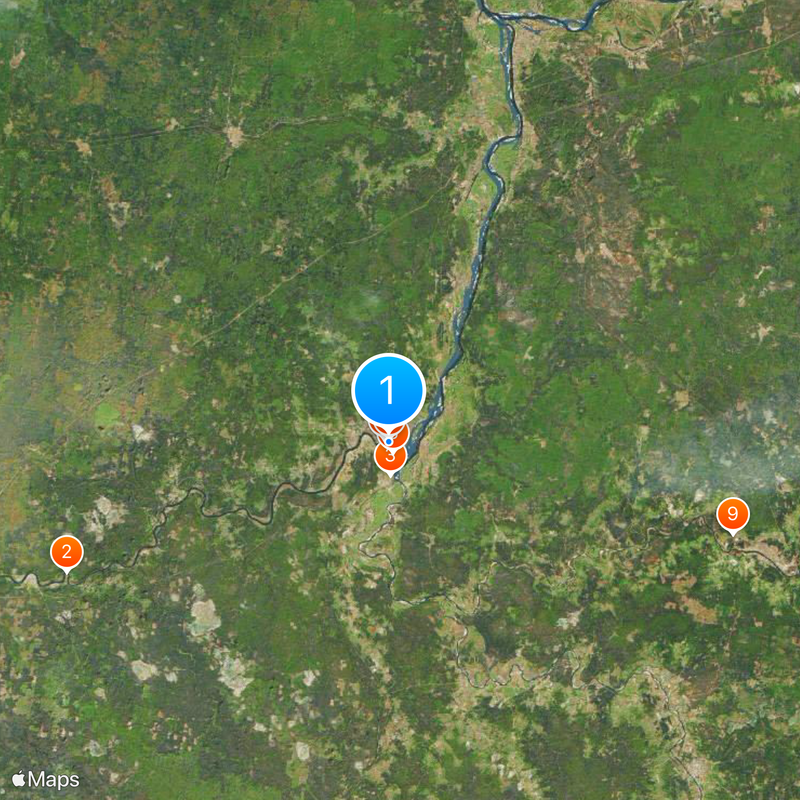This screenshot has height=800, width=800.
Task: Select the orange pin numbered 9
Action: [x=732, y=515]
